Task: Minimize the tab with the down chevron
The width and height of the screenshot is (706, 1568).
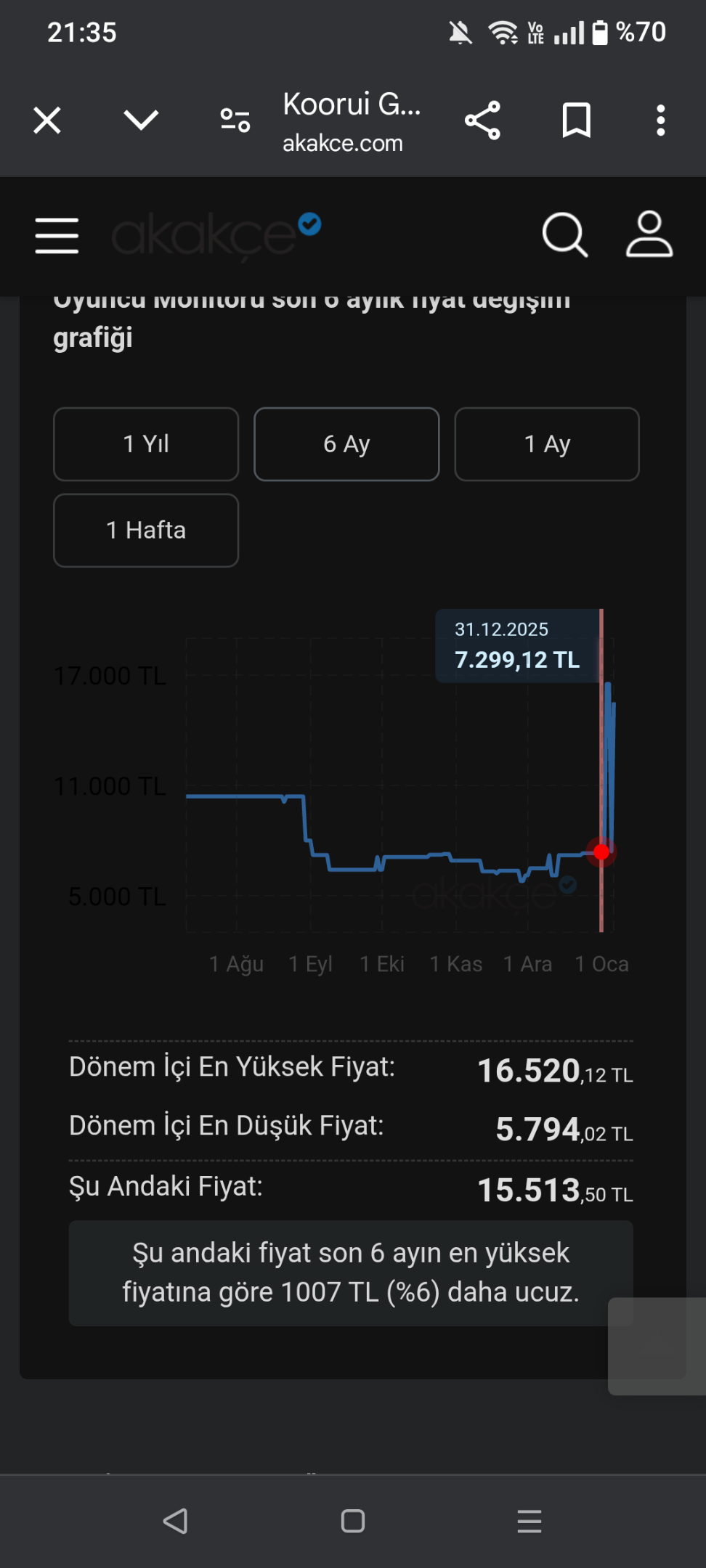Action: (141, 120)
